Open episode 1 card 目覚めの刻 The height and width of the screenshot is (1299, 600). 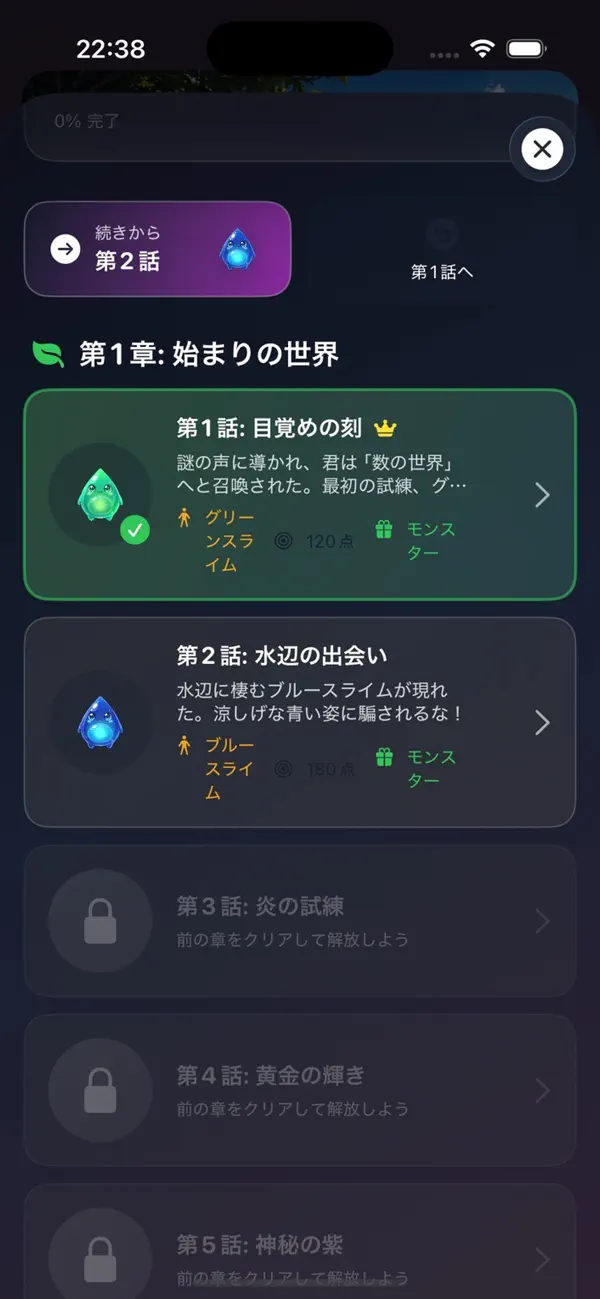pyautogui.click(x=300, y=494)
